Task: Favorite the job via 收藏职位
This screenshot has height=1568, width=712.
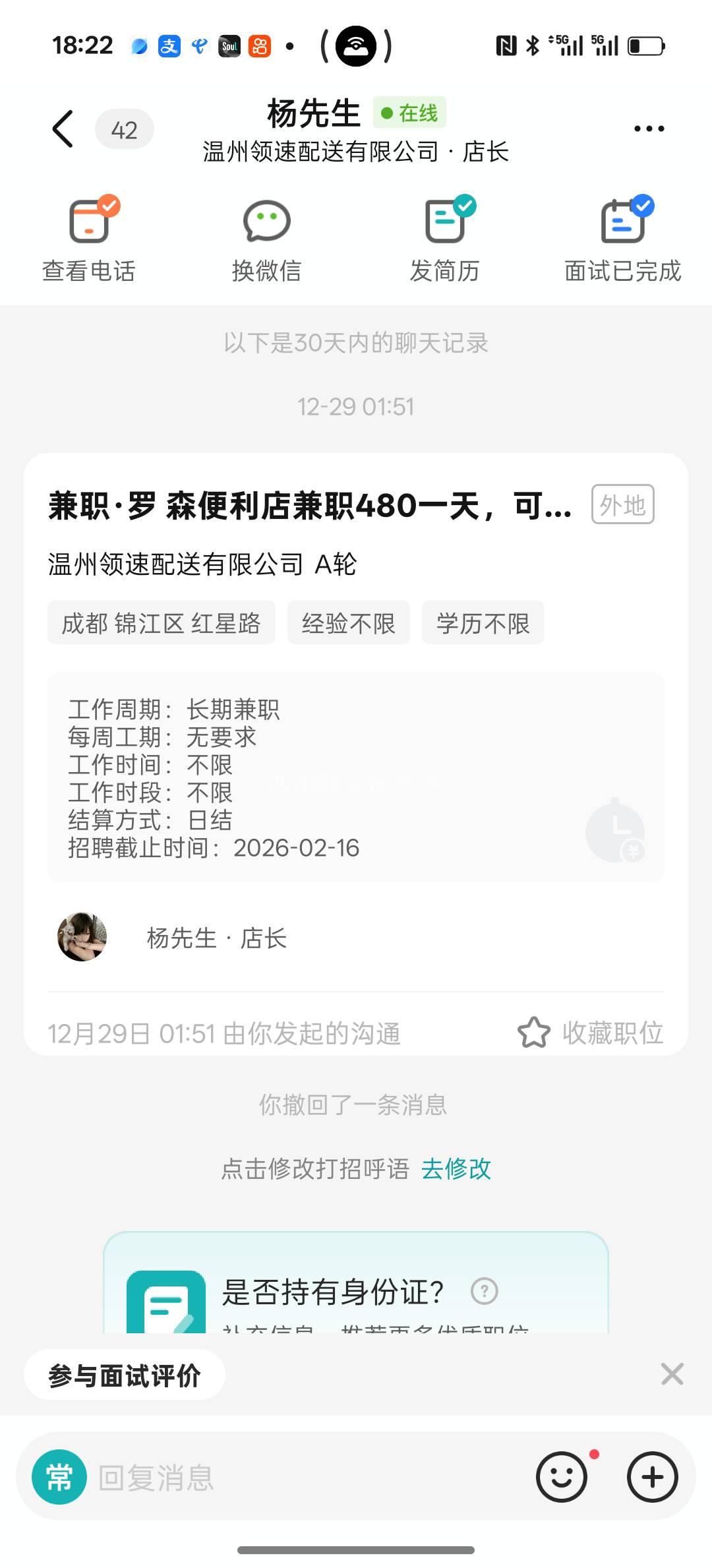Action: [x=591, y=1033]
